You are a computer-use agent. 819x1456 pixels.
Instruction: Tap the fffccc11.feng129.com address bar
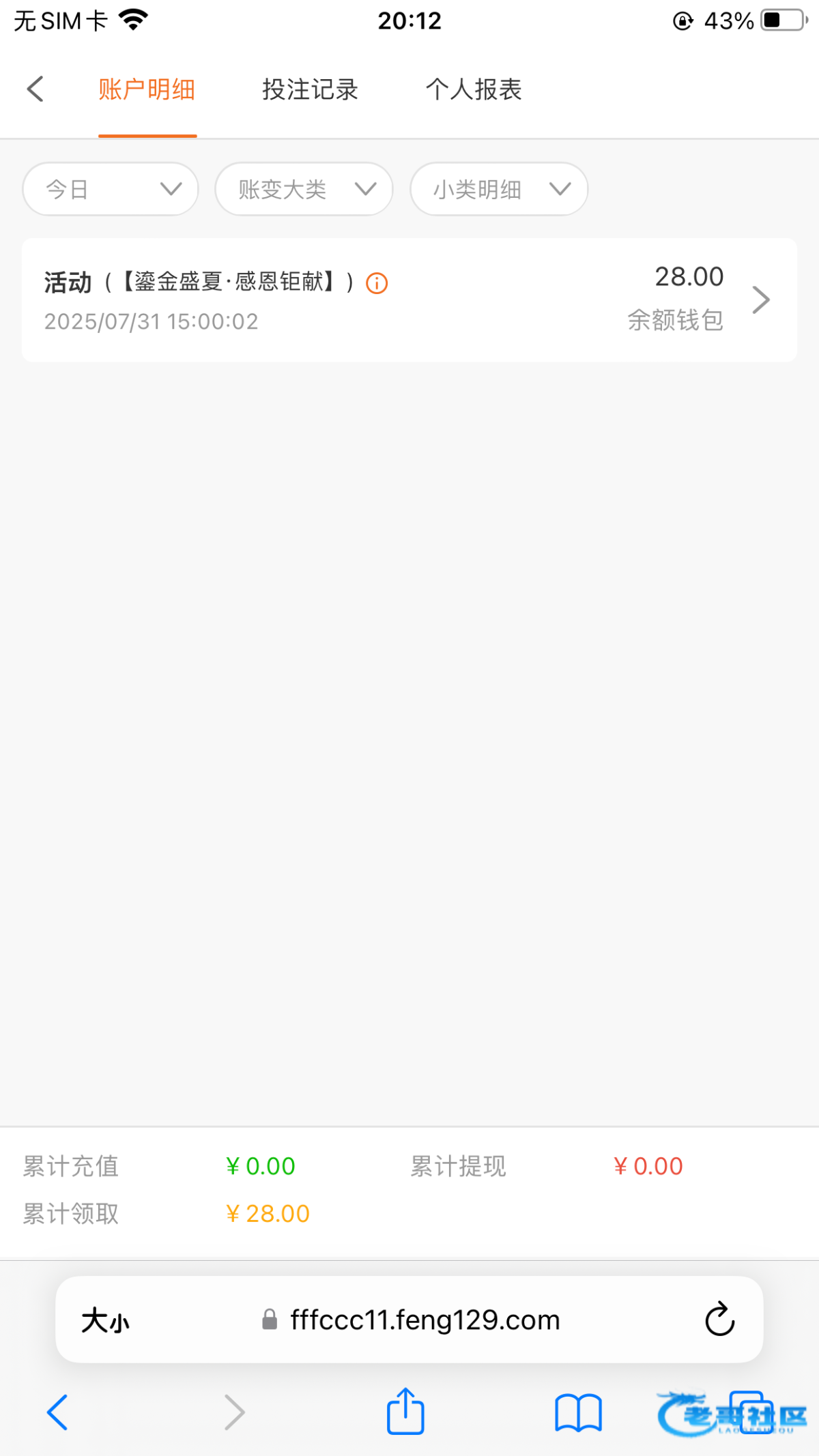point(423,1320)
